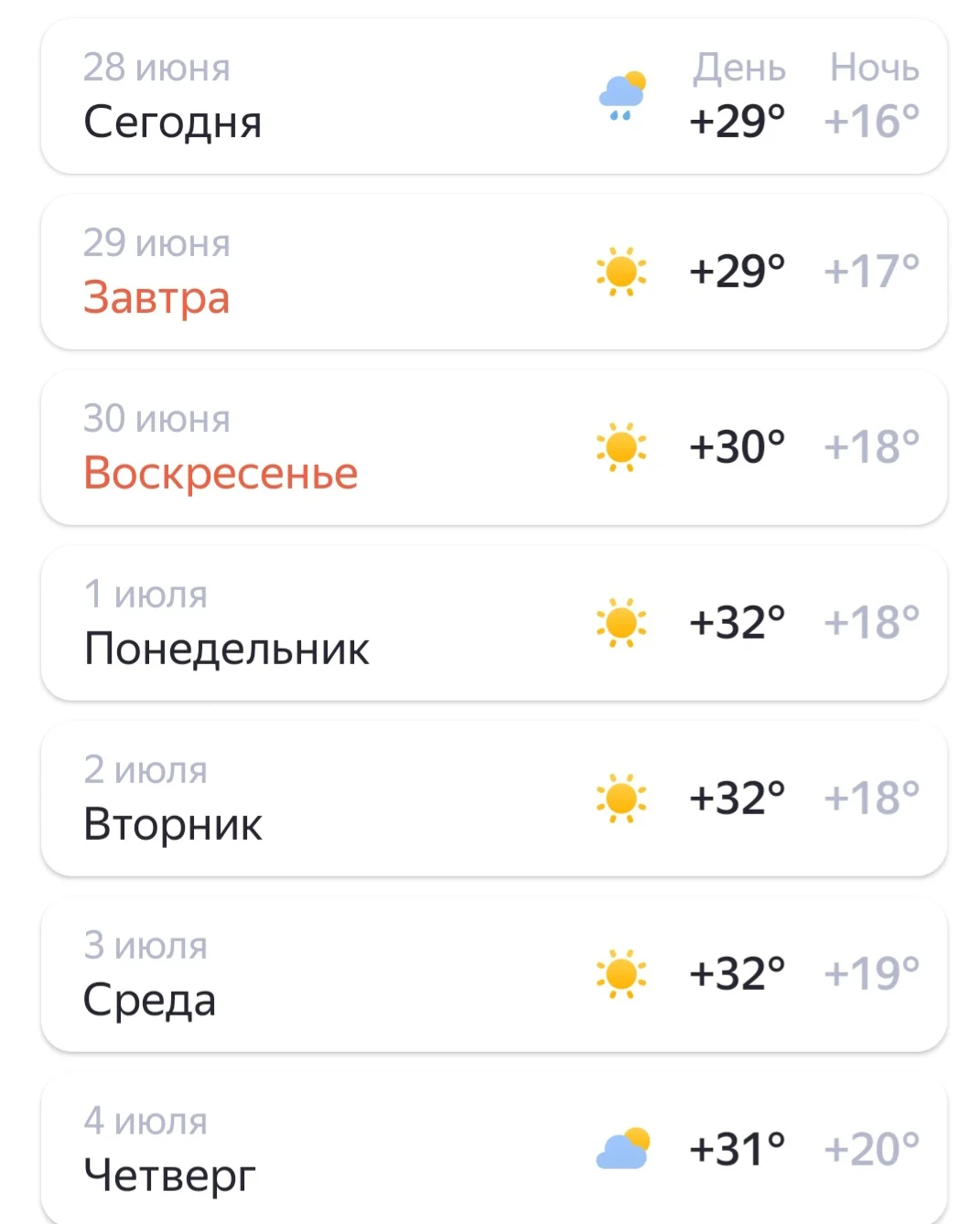
Task: Select the +32° temperature on Среда row
Action: coord(737,973)
